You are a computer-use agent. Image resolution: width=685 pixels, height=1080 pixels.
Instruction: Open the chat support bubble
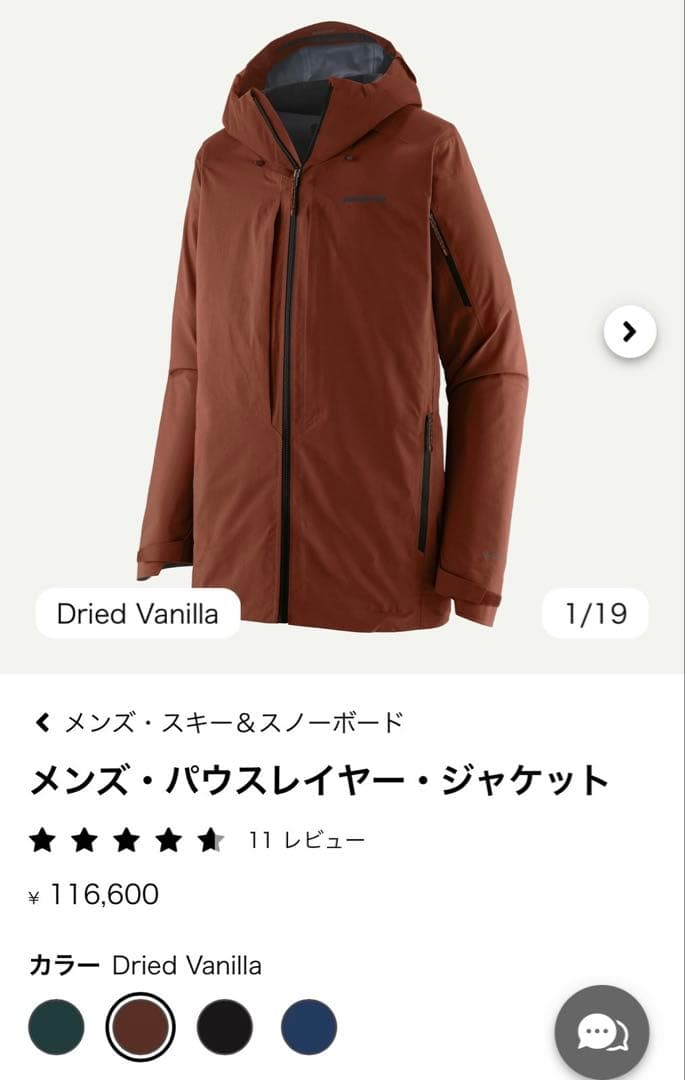(602, 1032)
